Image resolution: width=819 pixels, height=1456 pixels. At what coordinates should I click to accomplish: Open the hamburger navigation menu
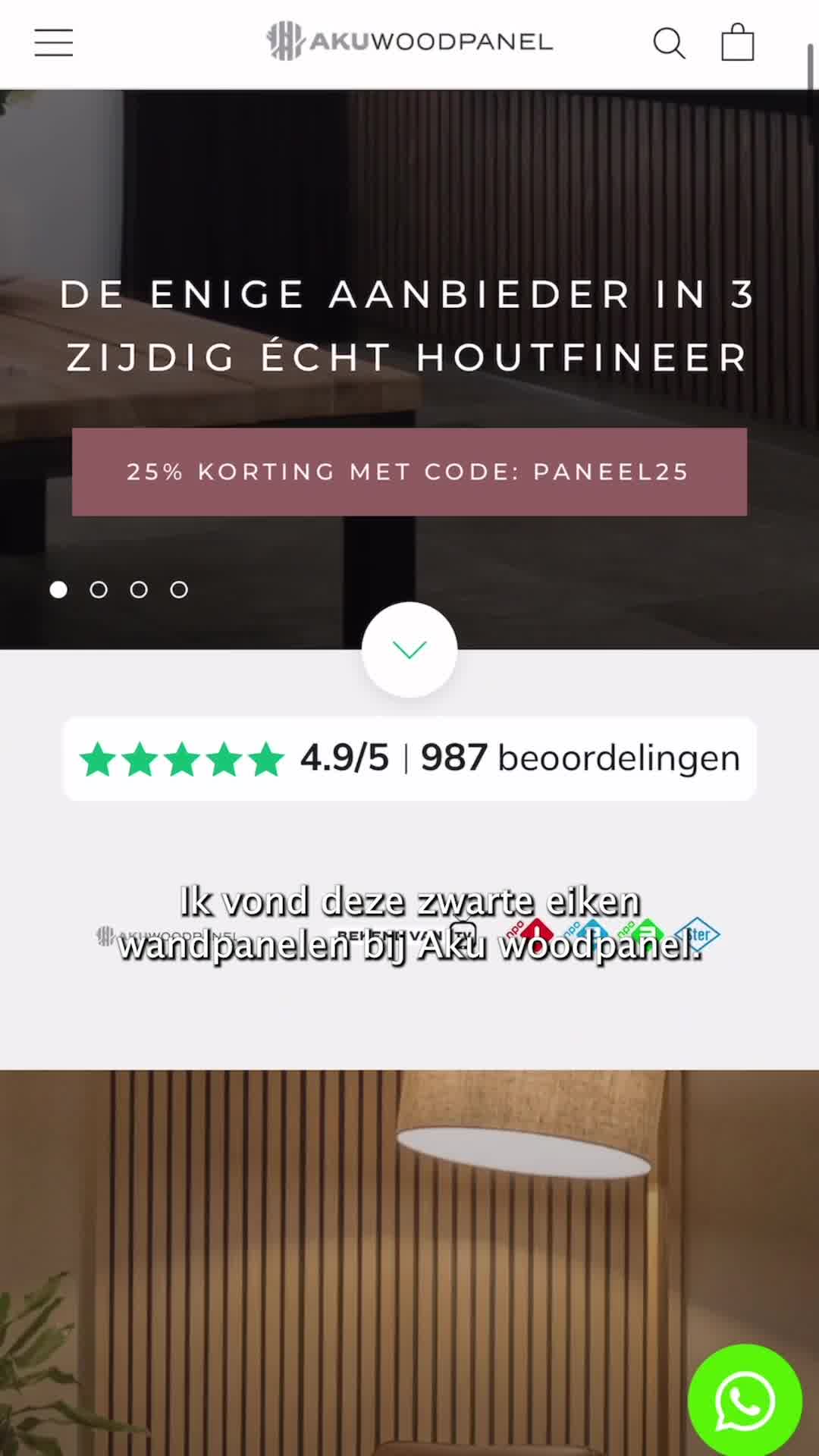point(53,43)
